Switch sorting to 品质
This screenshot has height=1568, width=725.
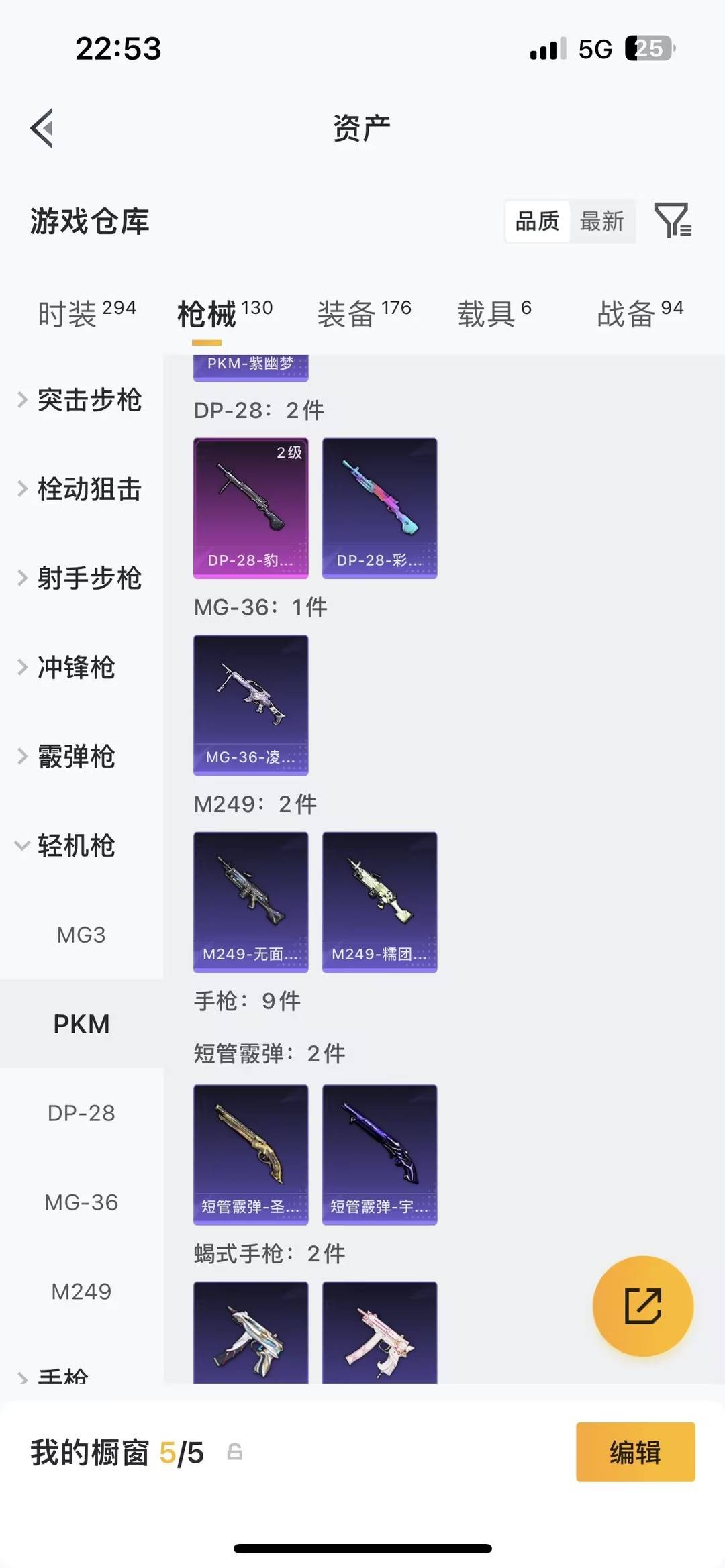536,221
